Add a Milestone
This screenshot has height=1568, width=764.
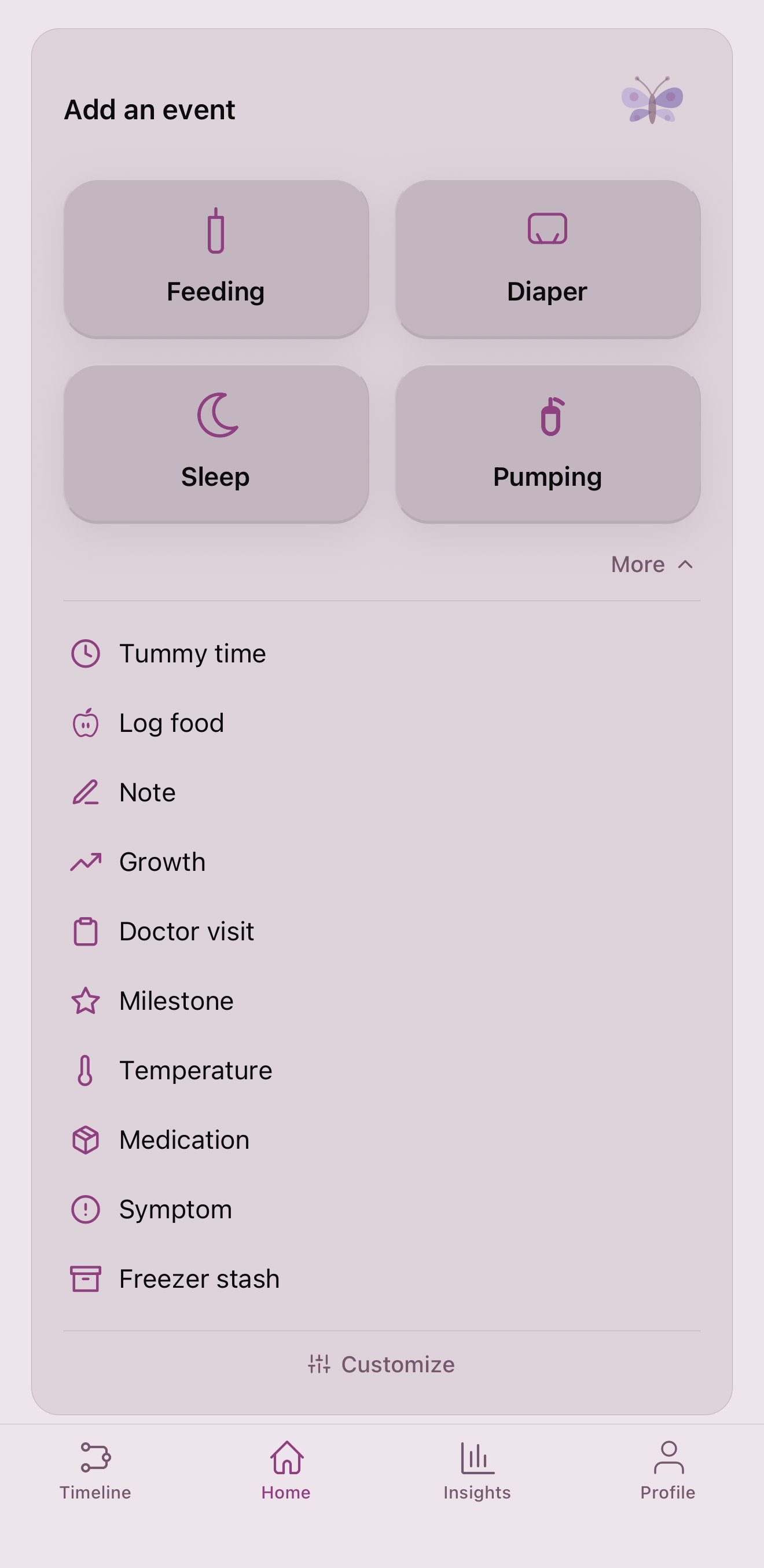[x=177, y=1001]
